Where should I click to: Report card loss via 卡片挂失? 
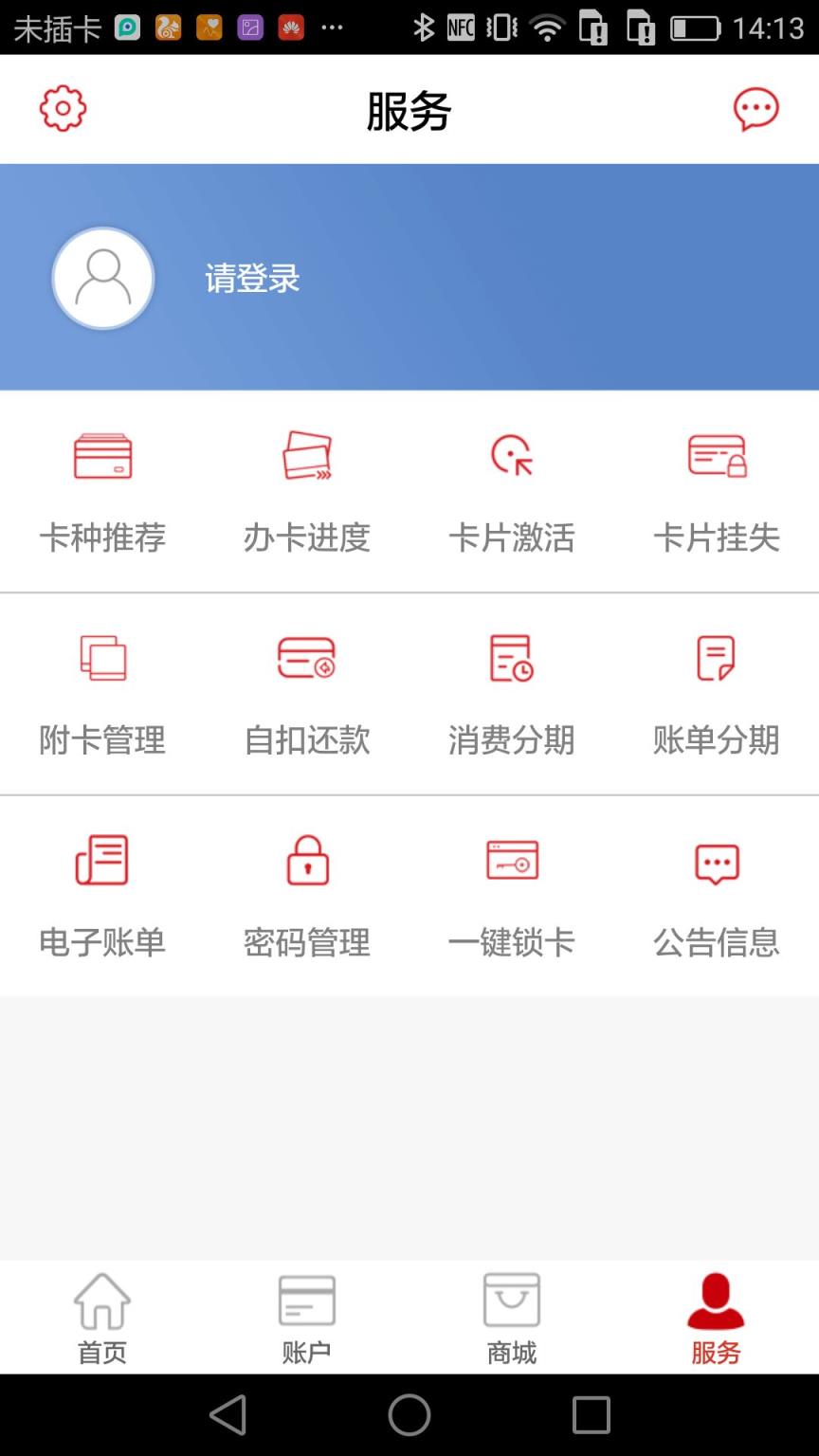pyautogui.click(x=717, y=488)
